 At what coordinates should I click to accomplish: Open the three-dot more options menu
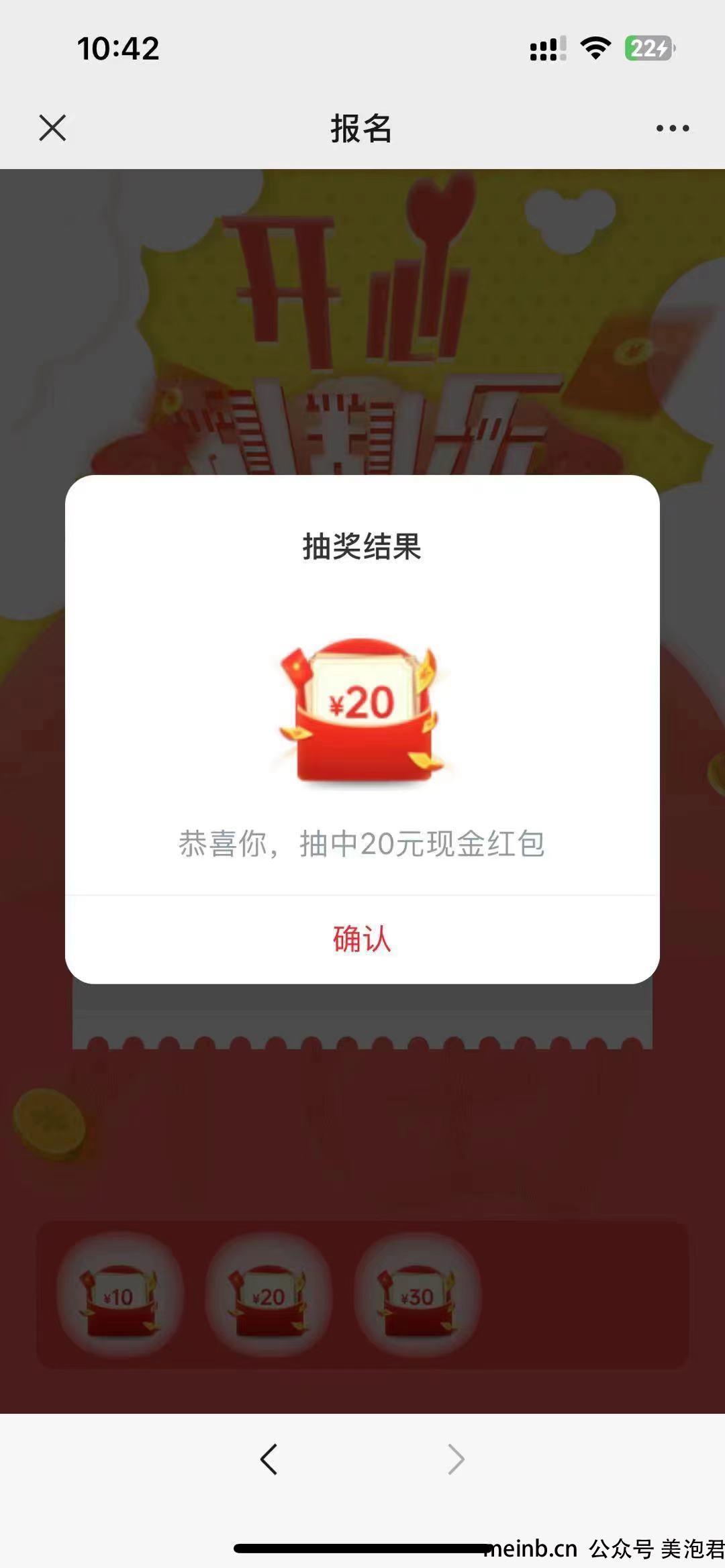(x=672, y=128)
